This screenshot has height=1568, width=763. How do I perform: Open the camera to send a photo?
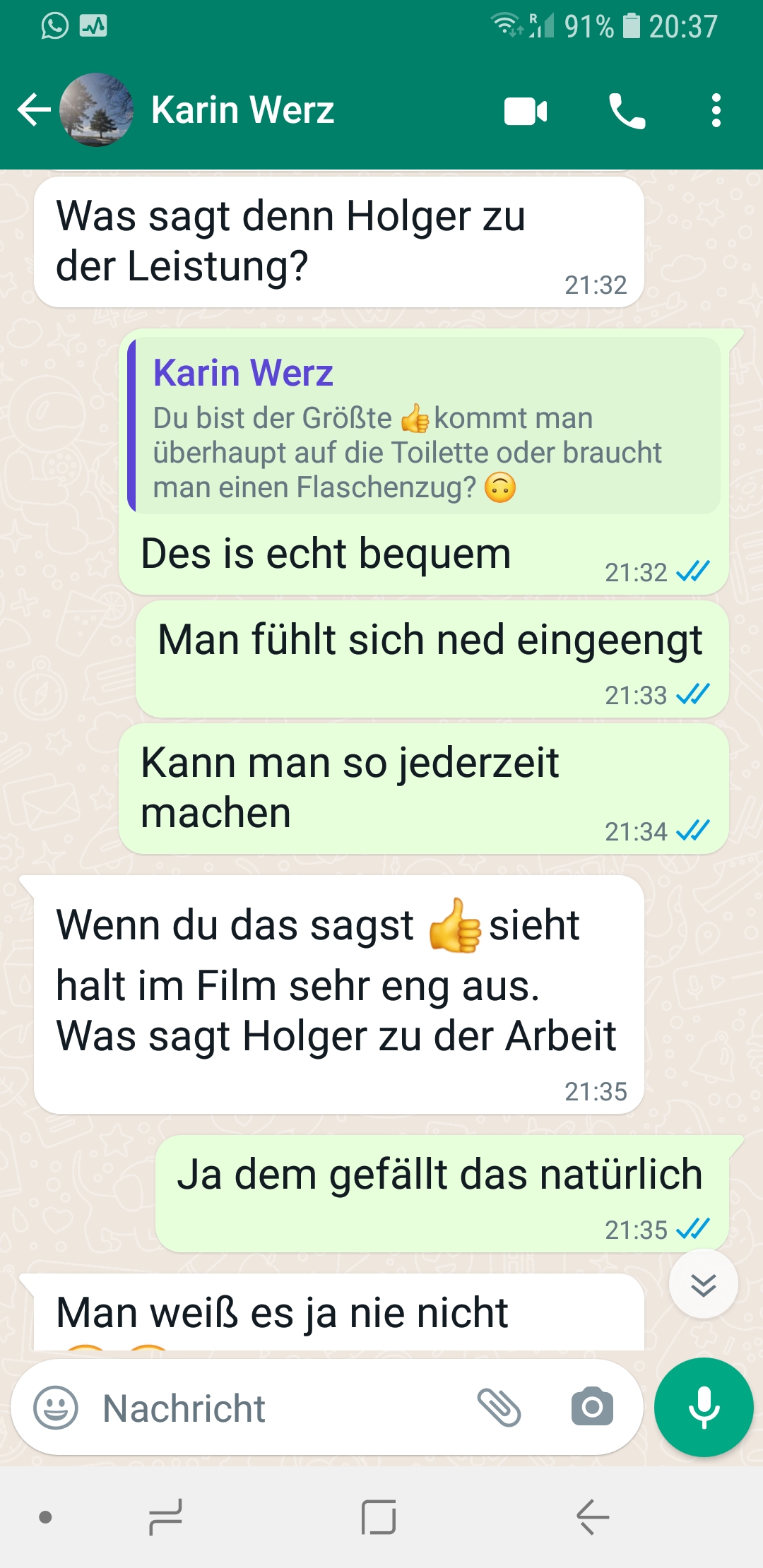[x=592, y=1407]
